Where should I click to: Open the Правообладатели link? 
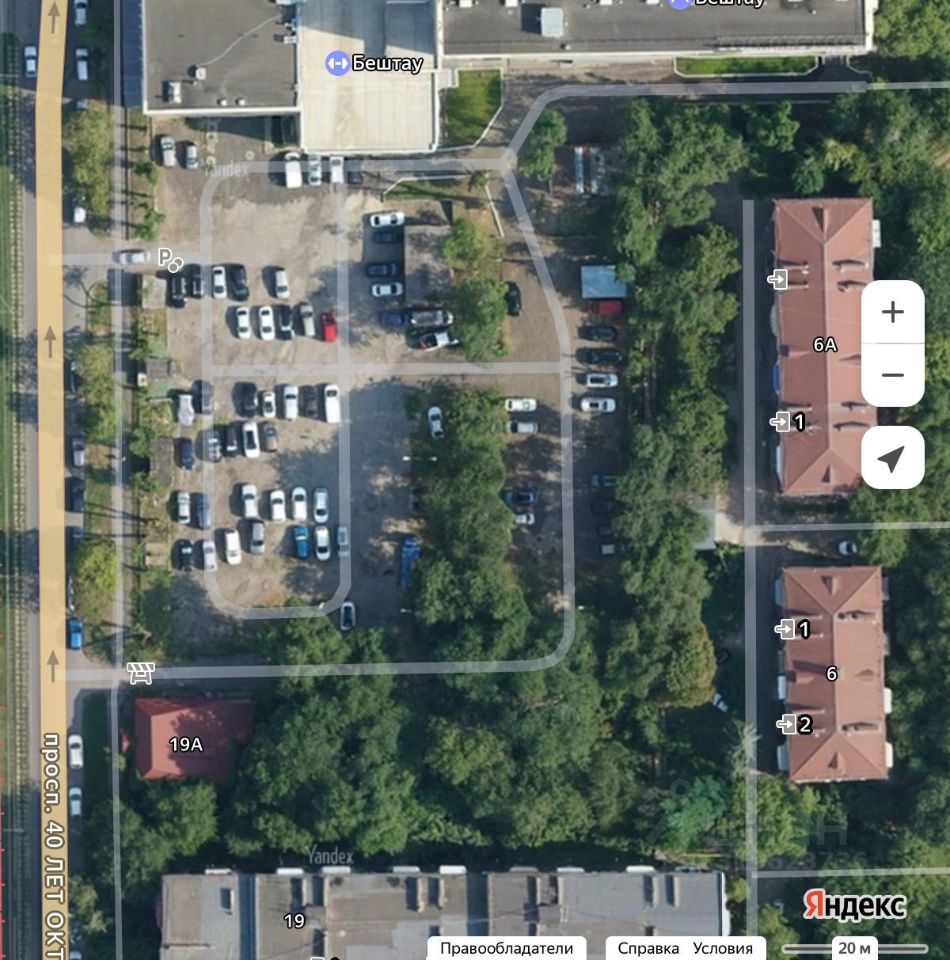coord(507,948)
